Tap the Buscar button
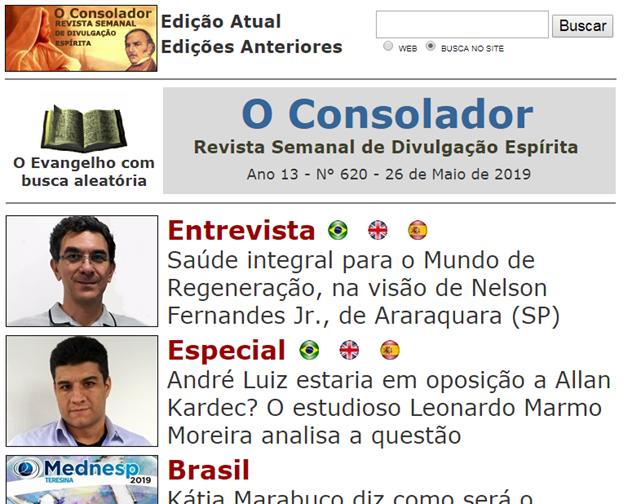Viewport: 641px width, 504px height. (582, 26)
